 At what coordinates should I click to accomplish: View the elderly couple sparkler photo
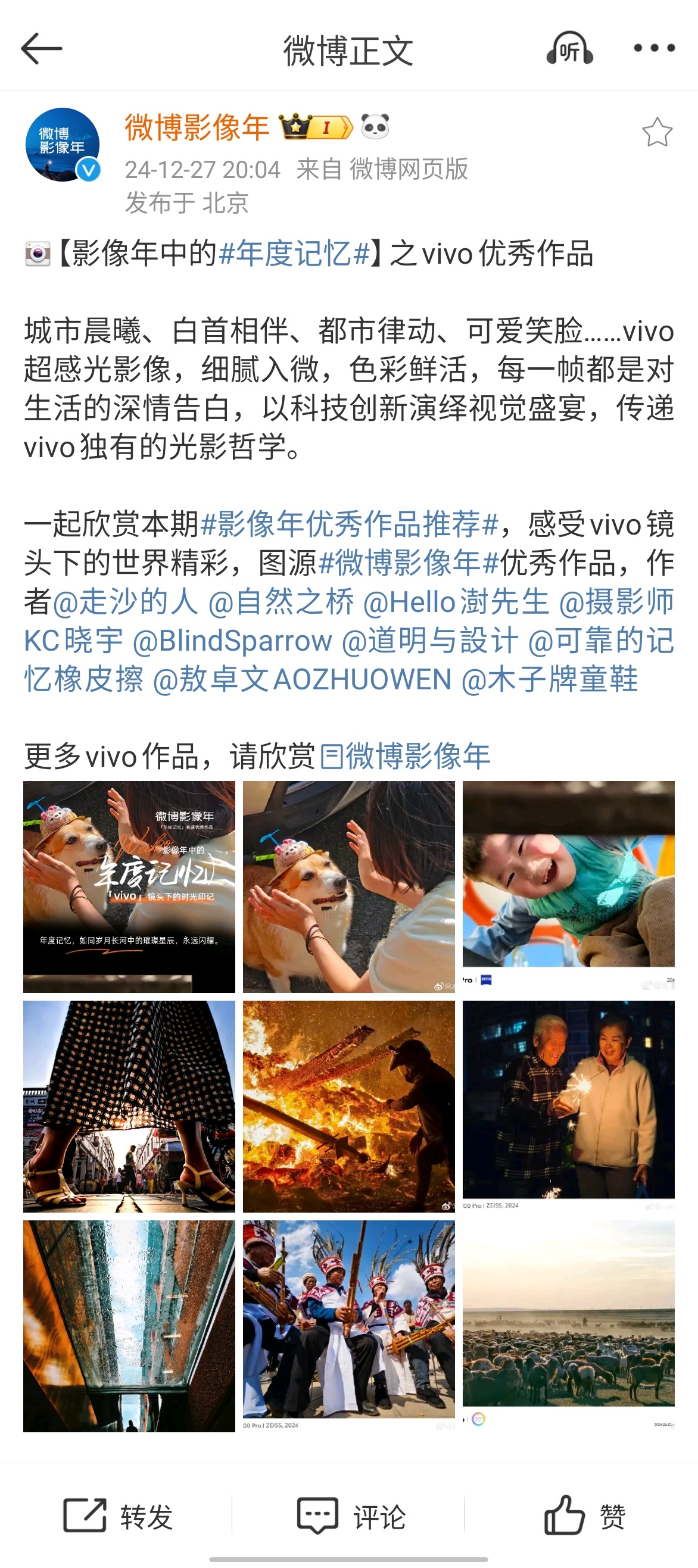click(568, 1106)
